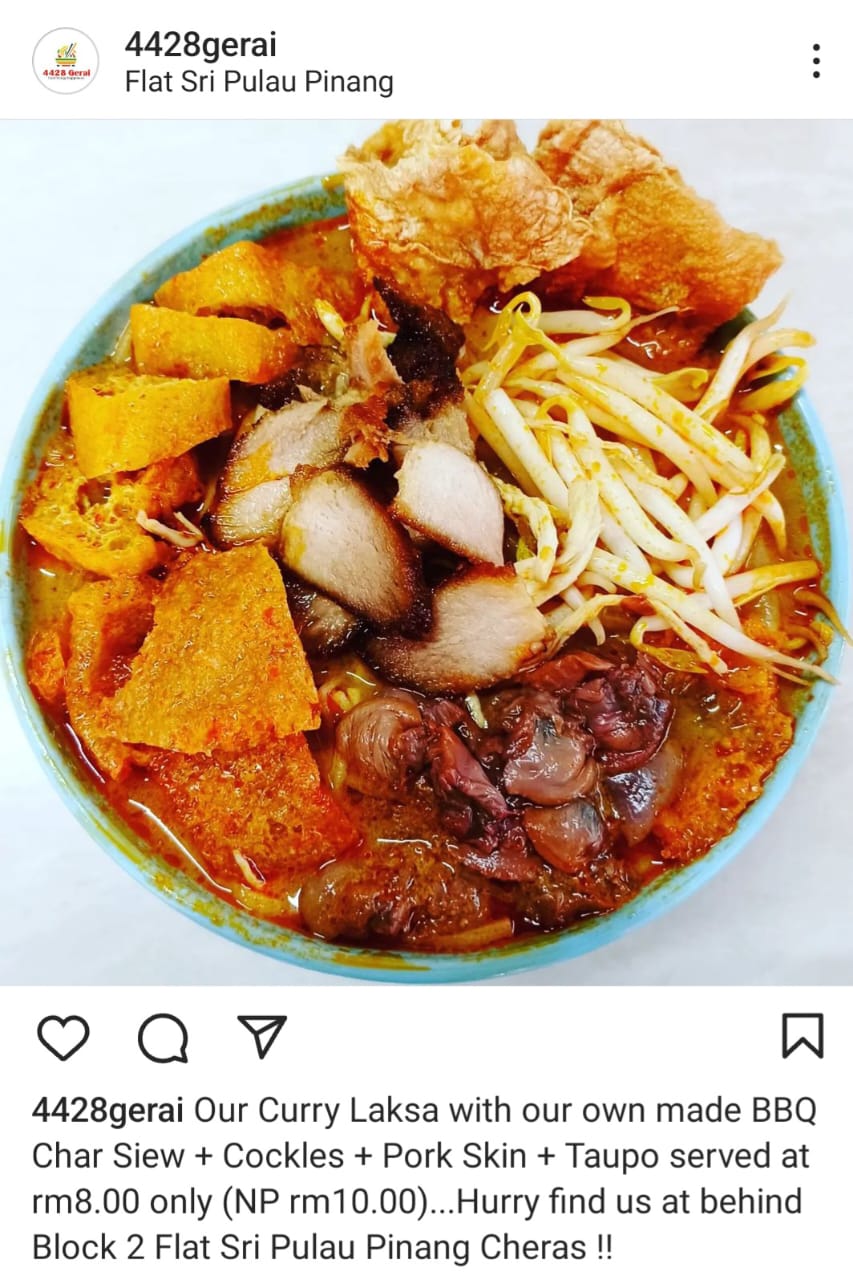Open the Curry Laksa photo
Screen dimensions: 853x1280
tap(426, 552)
